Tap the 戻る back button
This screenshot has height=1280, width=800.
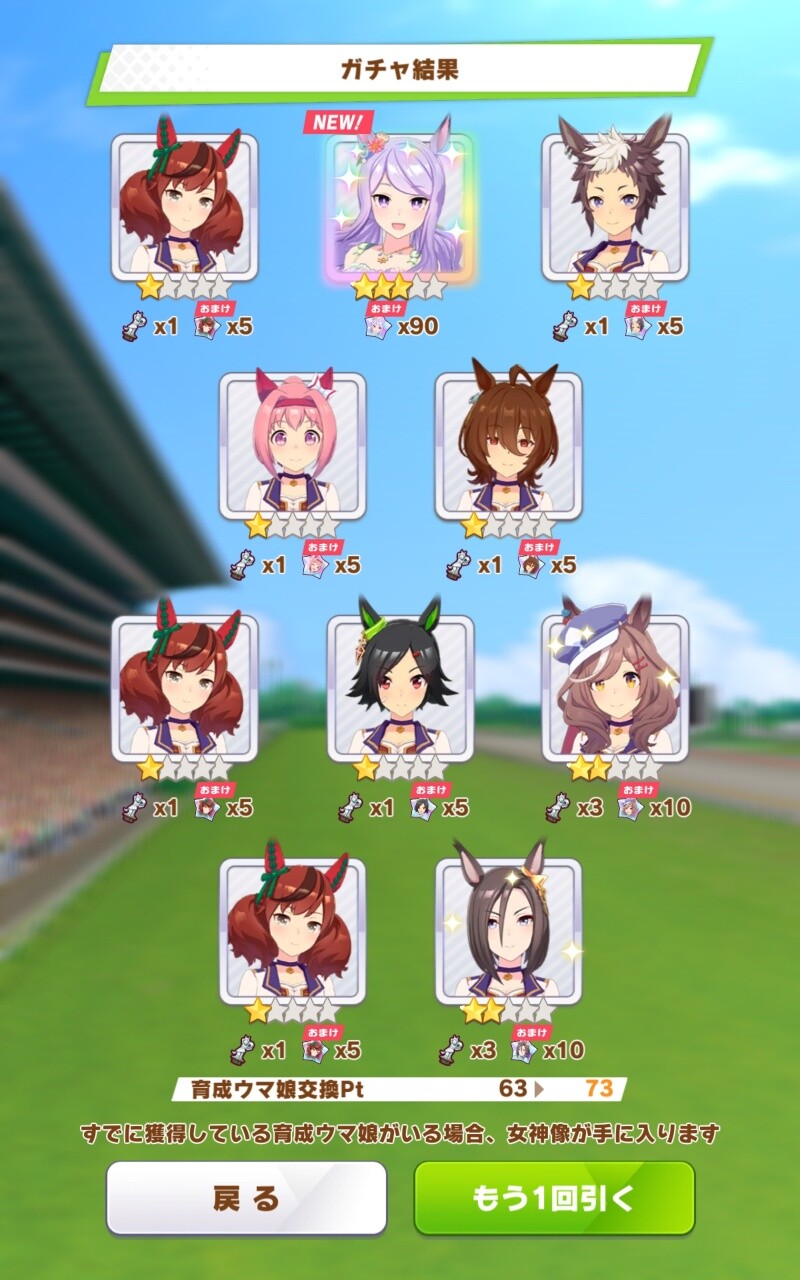click(x=246, y=1198)
